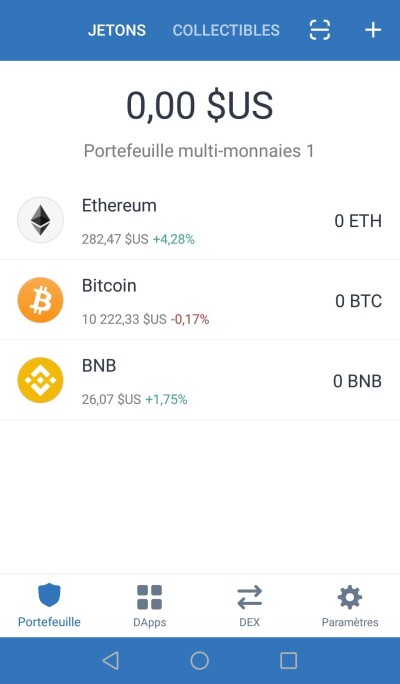Open the BNB wallet row

pos(200,380)
